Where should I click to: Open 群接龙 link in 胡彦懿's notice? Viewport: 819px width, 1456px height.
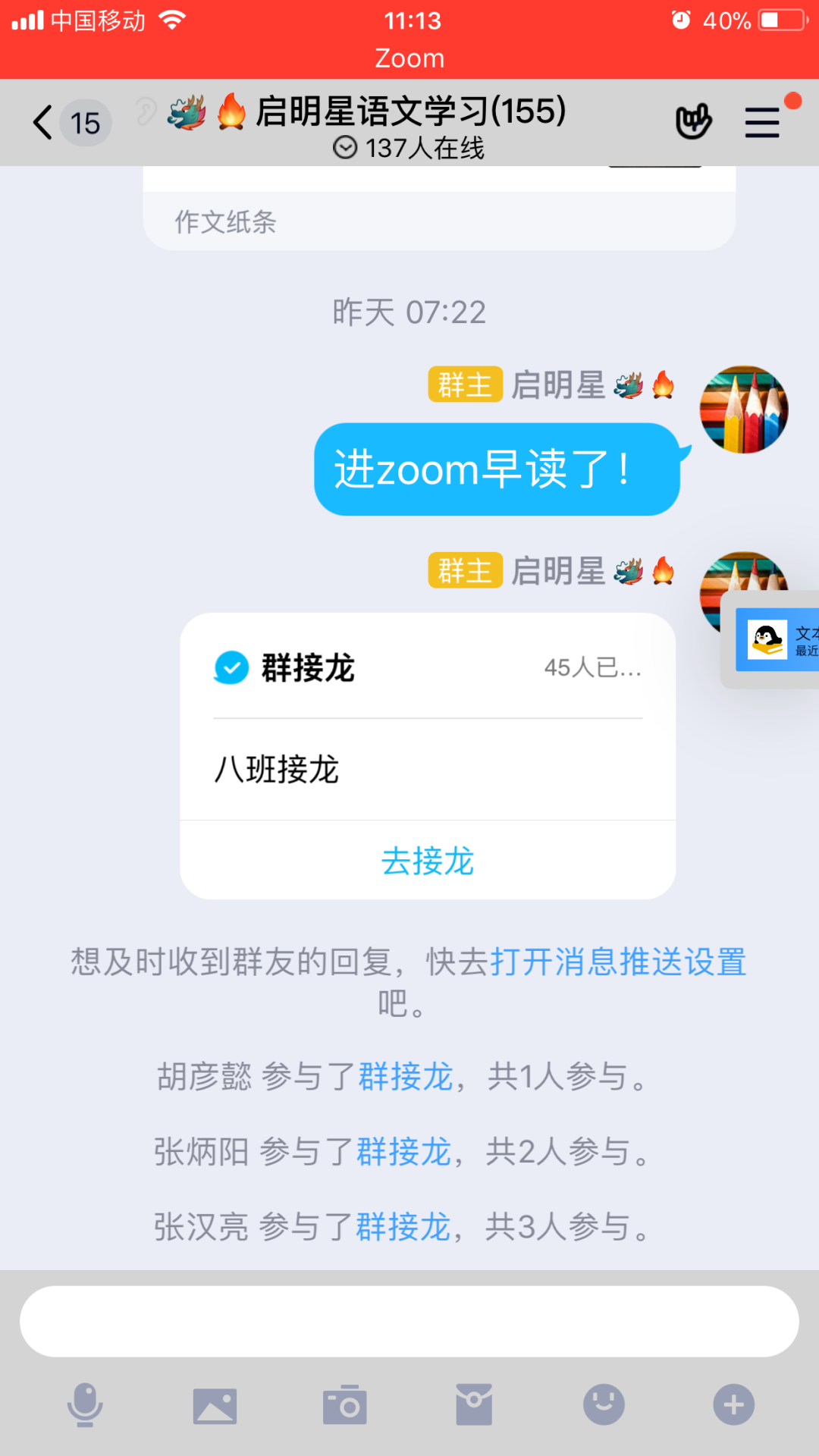(406, 1077)
